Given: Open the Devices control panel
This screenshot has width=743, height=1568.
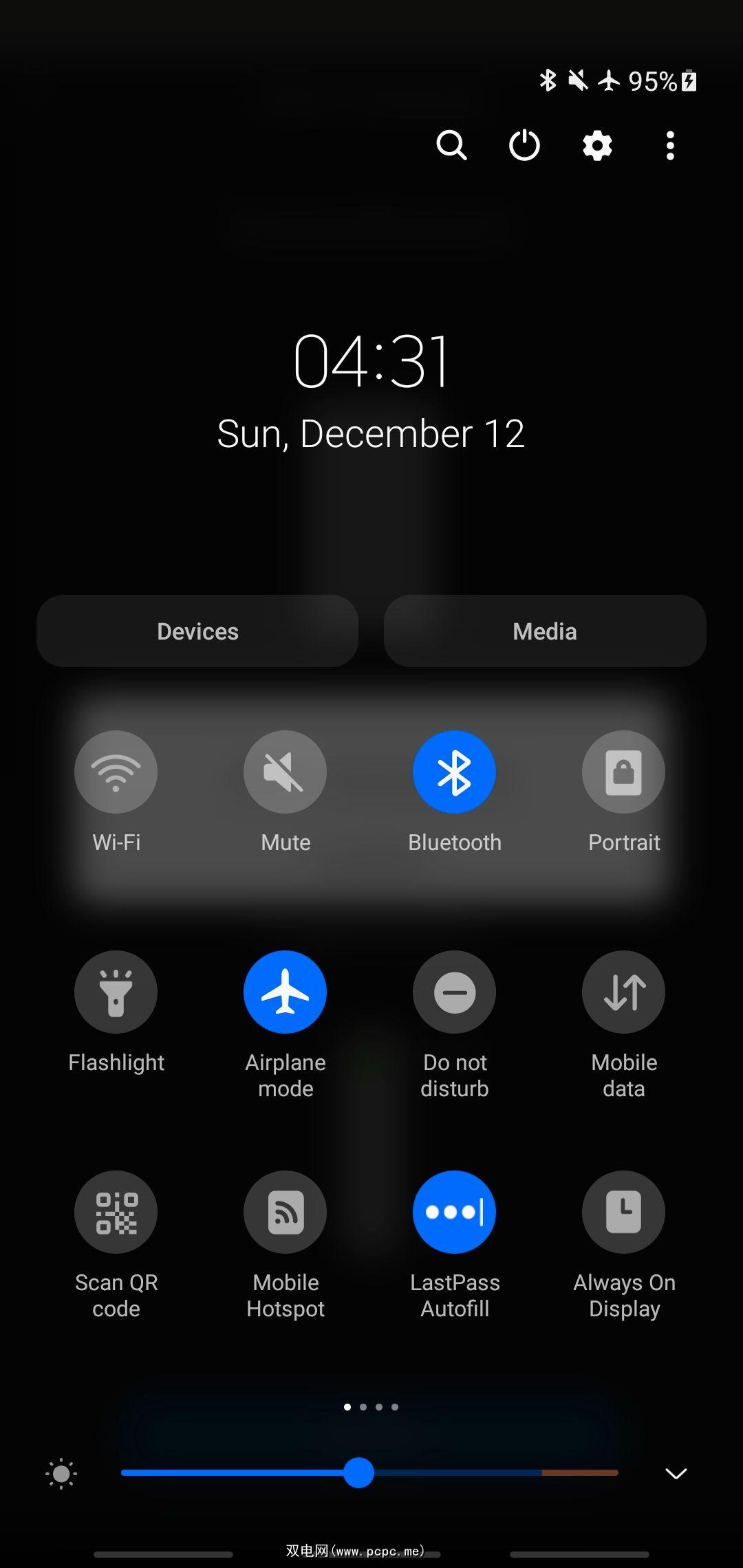Looking at the screenshot, I should (x=197, y=631).
